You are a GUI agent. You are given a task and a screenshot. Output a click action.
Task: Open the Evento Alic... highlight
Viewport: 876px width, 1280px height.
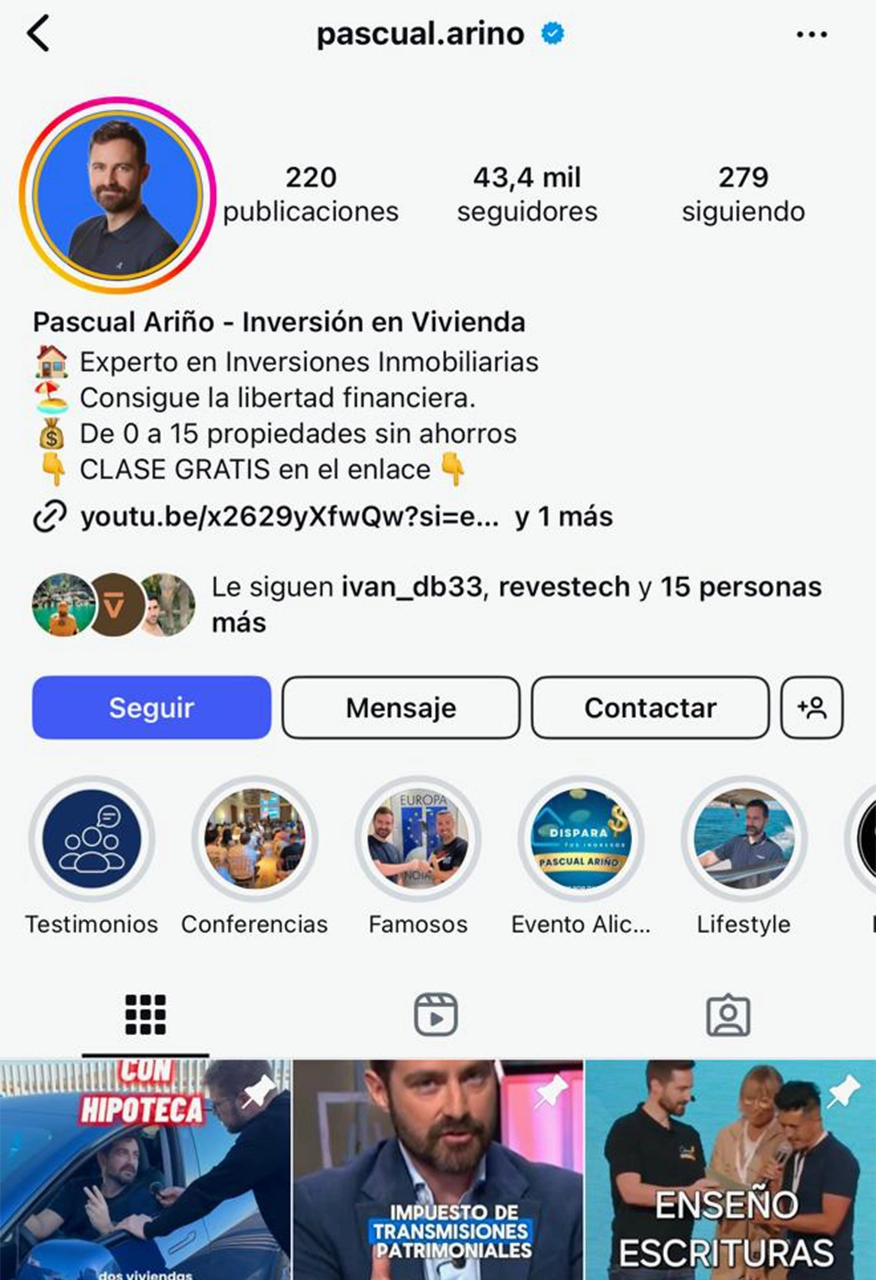coord(581,840)
